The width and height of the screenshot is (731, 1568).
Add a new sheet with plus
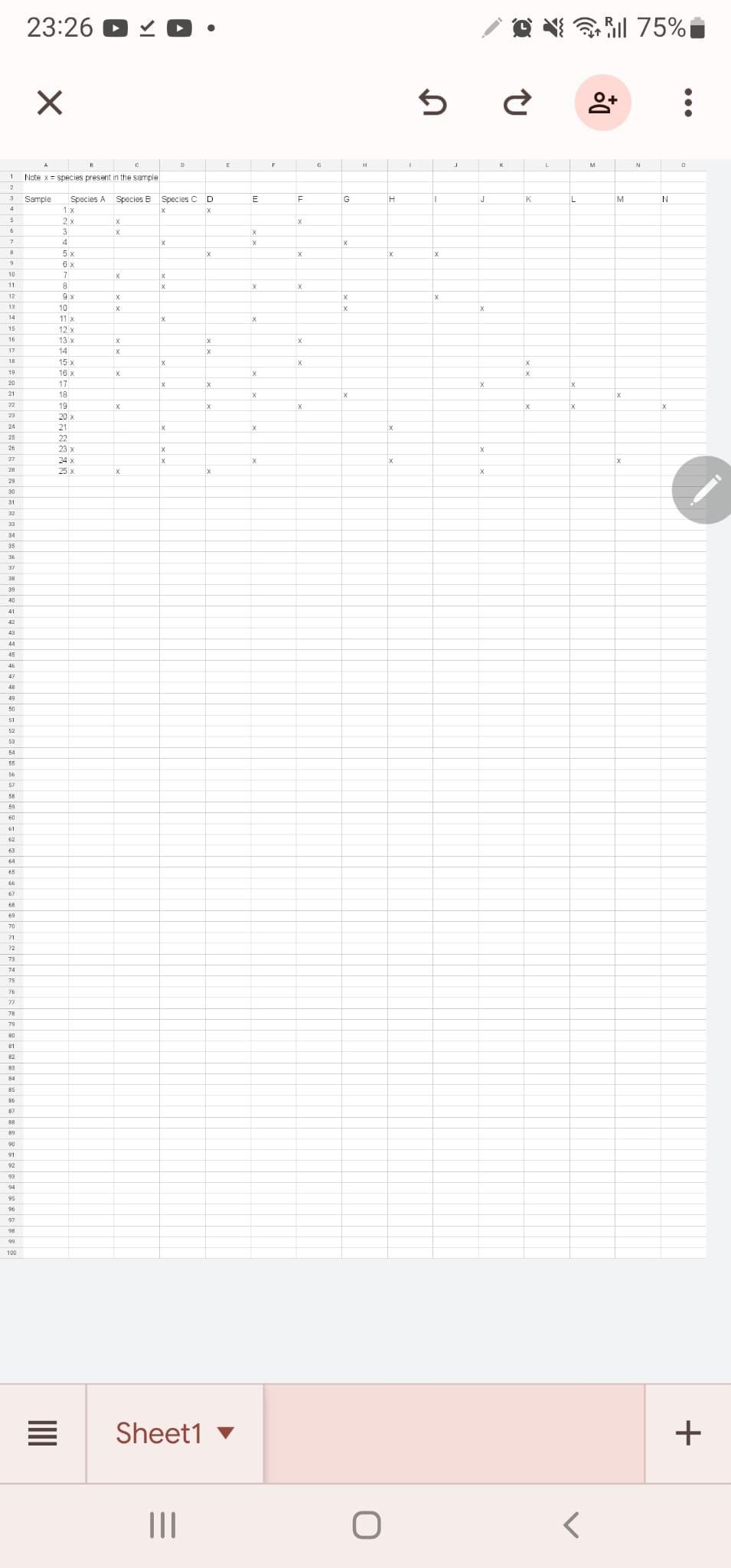click(x=687, y=1433)
